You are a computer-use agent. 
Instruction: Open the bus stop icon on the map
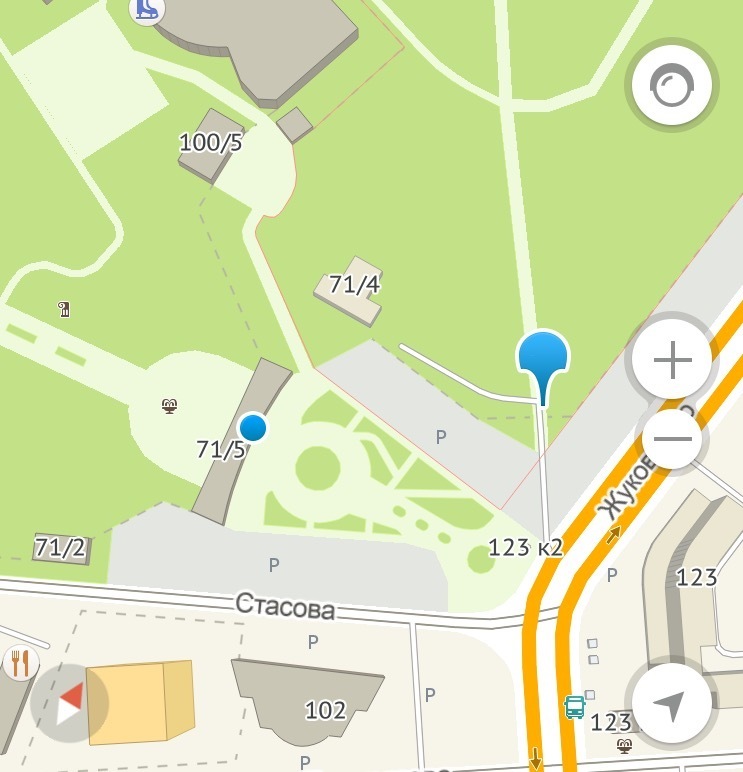click(x=574, y=708)
